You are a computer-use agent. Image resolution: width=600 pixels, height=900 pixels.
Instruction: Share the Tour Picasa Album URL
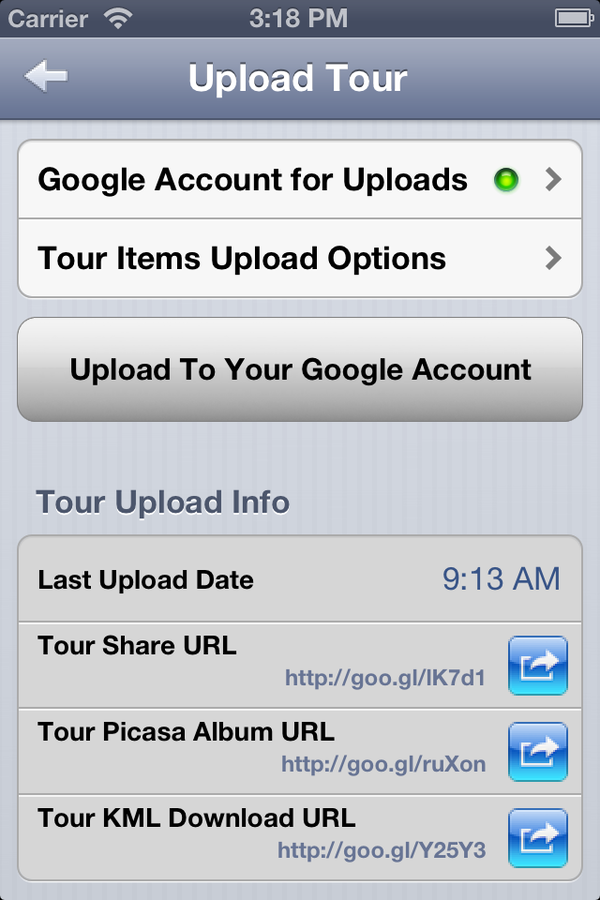click(x=538, y=752)
